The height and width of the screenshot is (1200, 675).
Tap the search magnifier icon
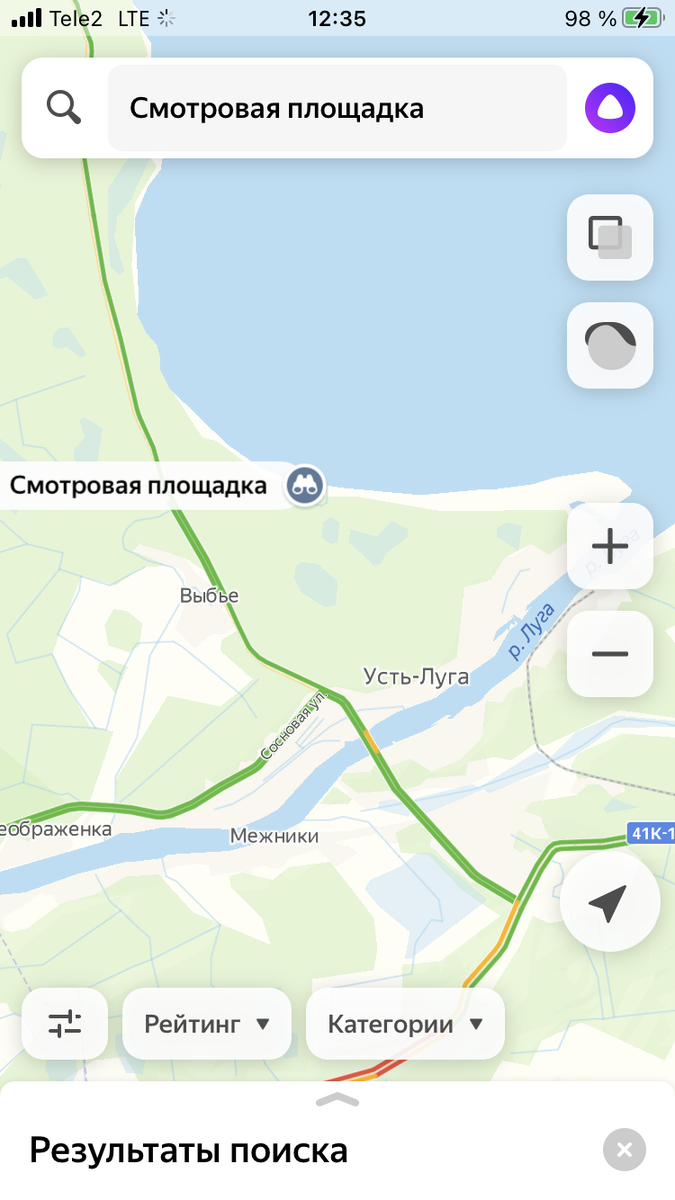(x=64, y=107)
